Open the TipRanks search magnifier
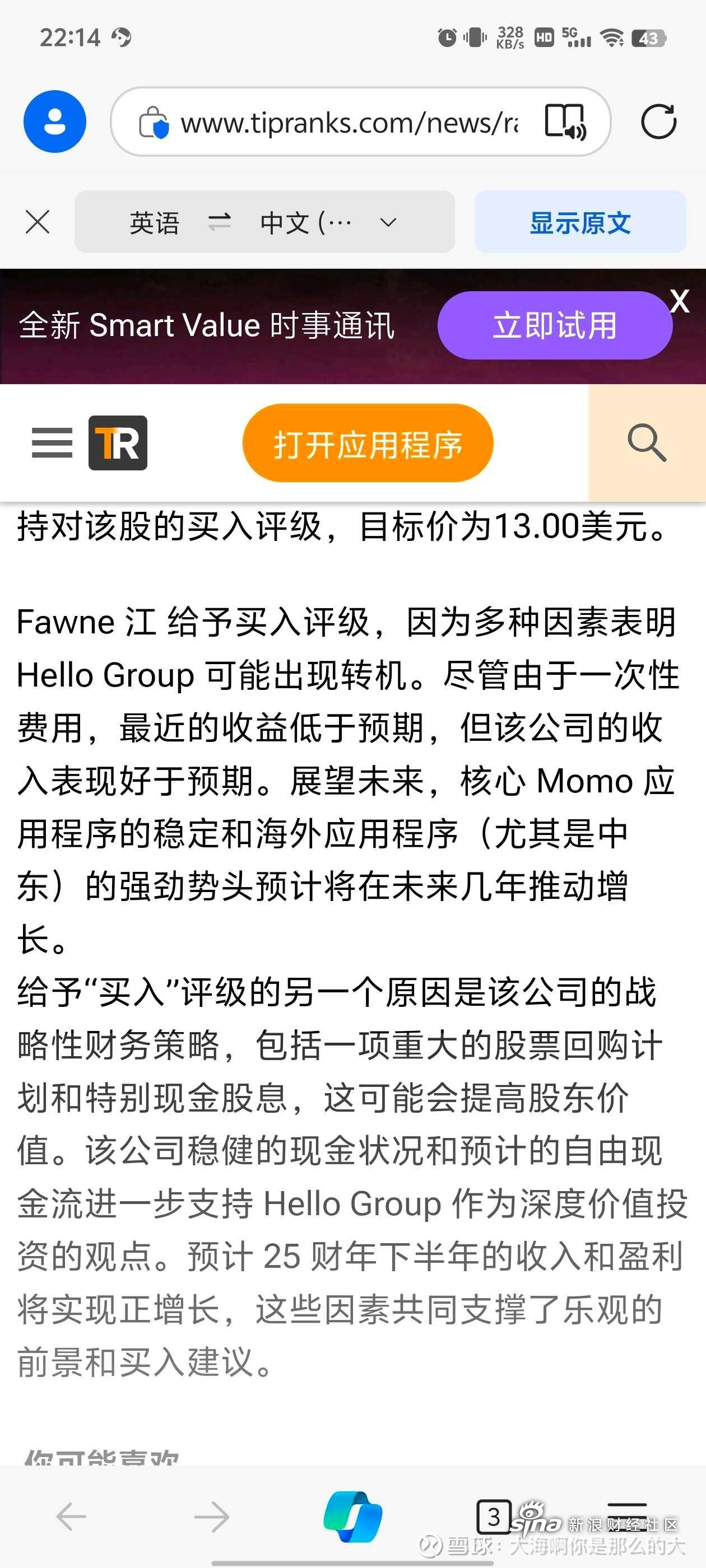The height and width of the screenshot is (1568, 706). click(x=647, y=443)
